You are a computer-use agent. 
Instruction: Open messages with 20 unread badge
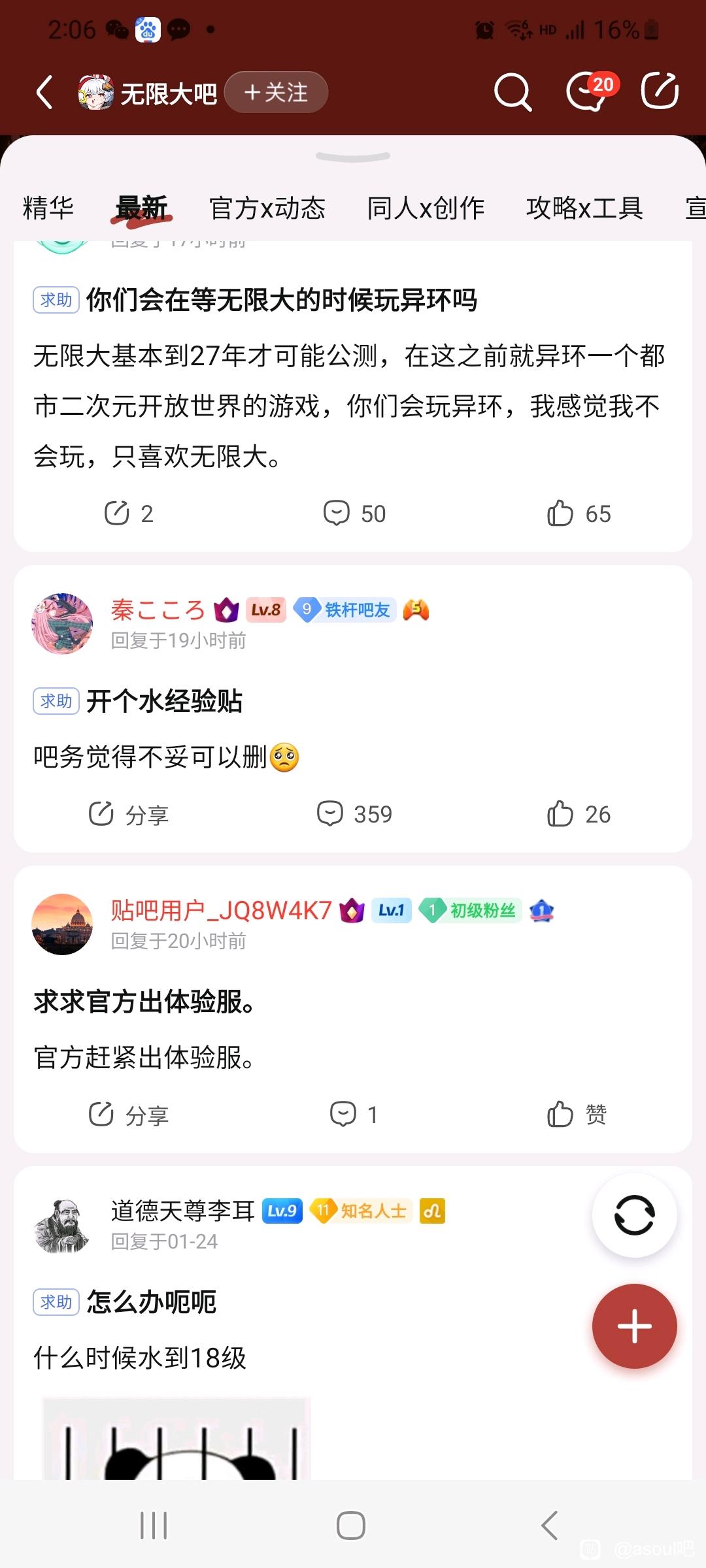click(588, 92)
